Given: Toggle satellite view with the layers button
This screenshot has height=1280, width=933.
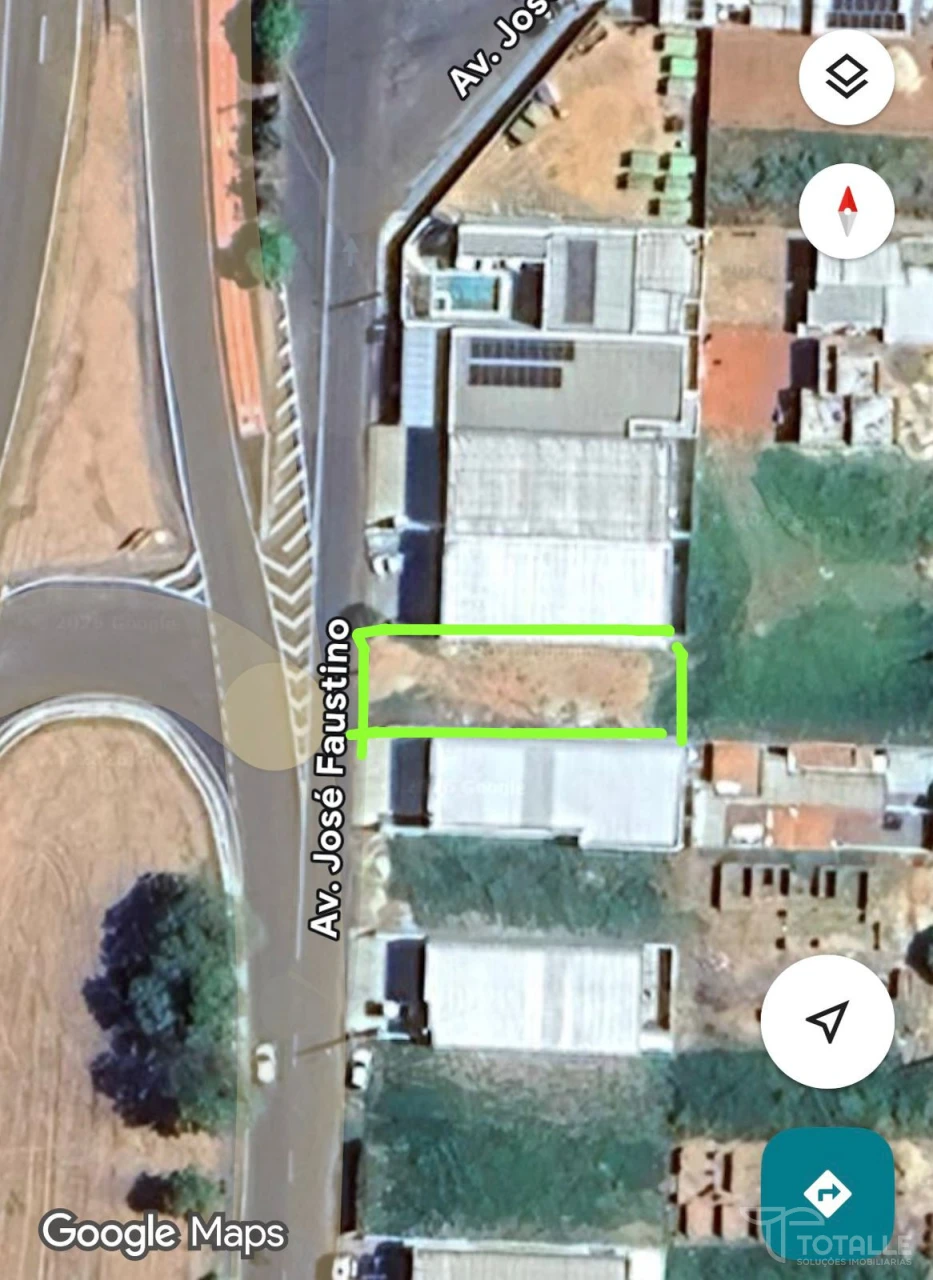Looking at the screenshot, I should (x=846, y=75).
